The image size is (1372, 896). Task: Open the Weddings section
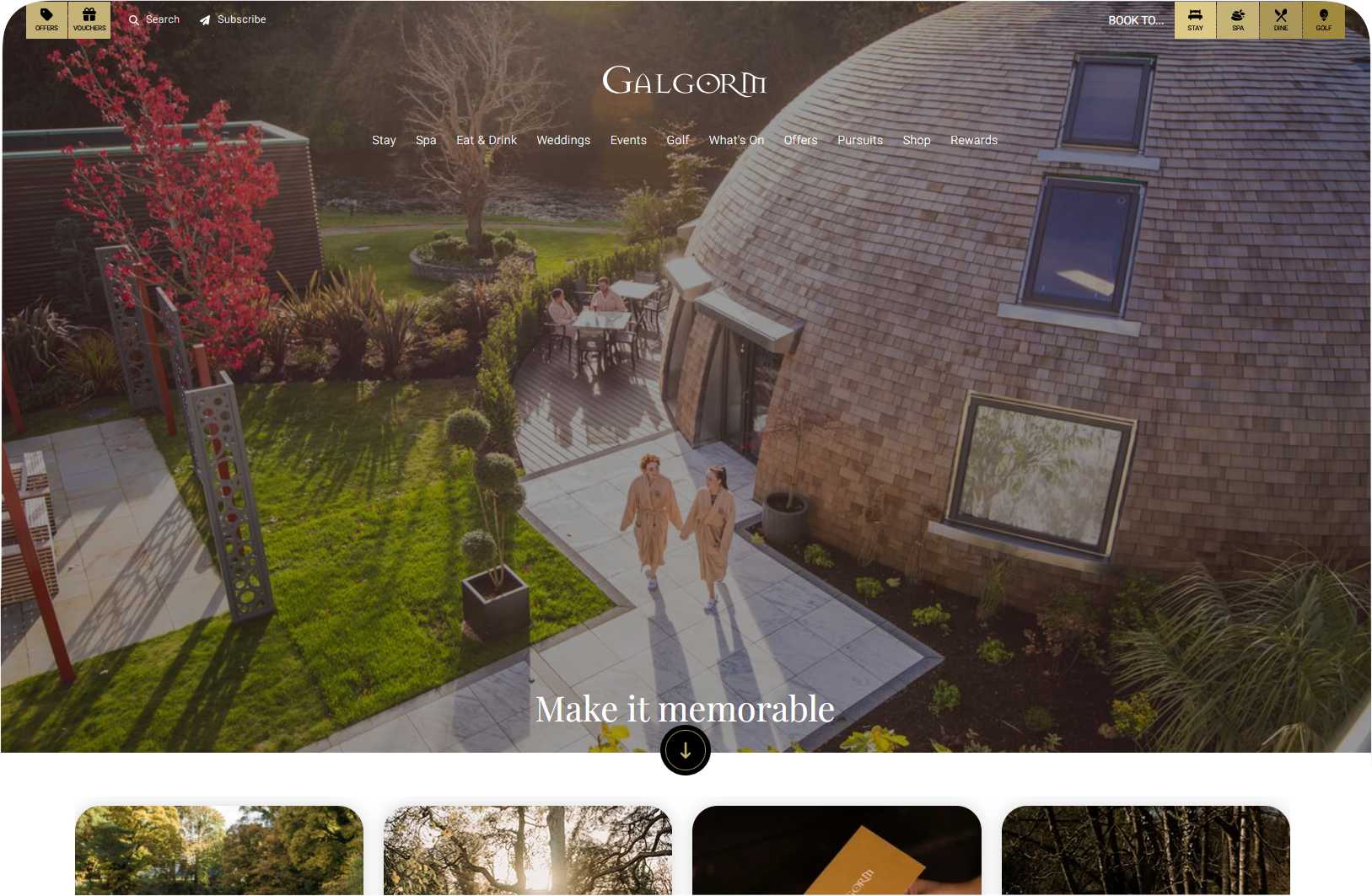pyautogui.click(x=563, y=140)
